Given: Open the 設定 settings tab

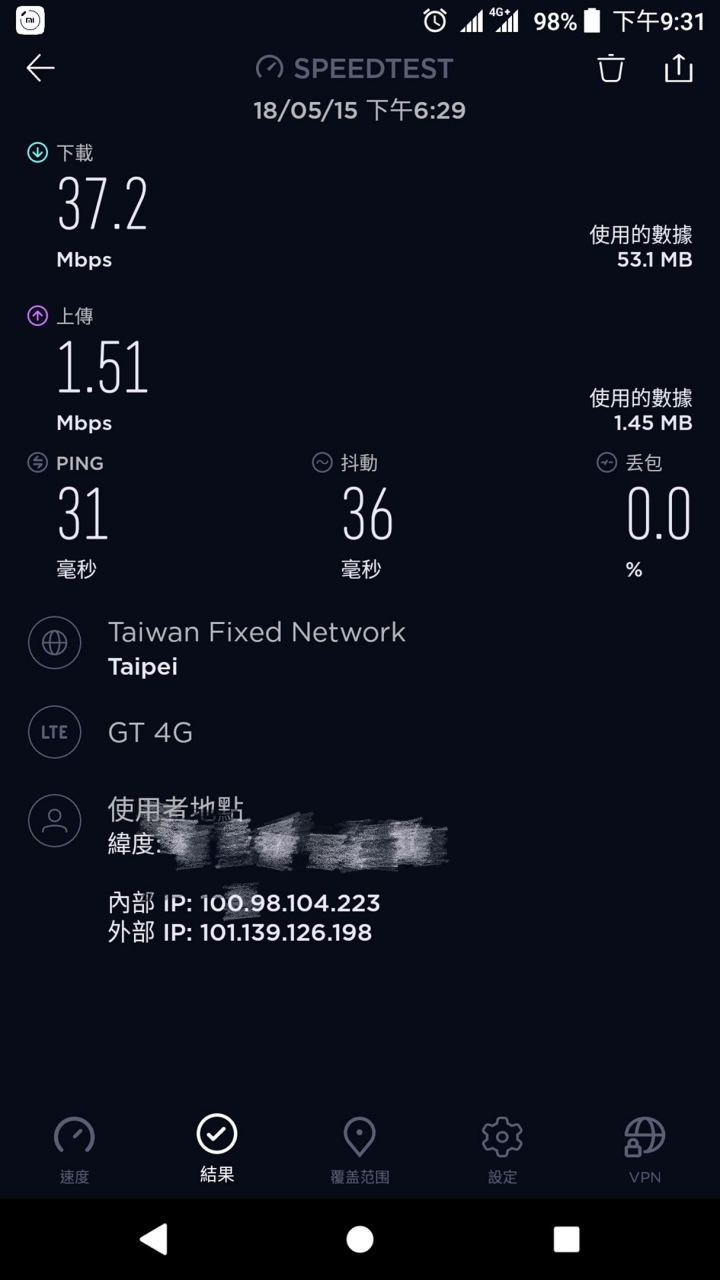Looking at the screenshot, I should 502,1150.
